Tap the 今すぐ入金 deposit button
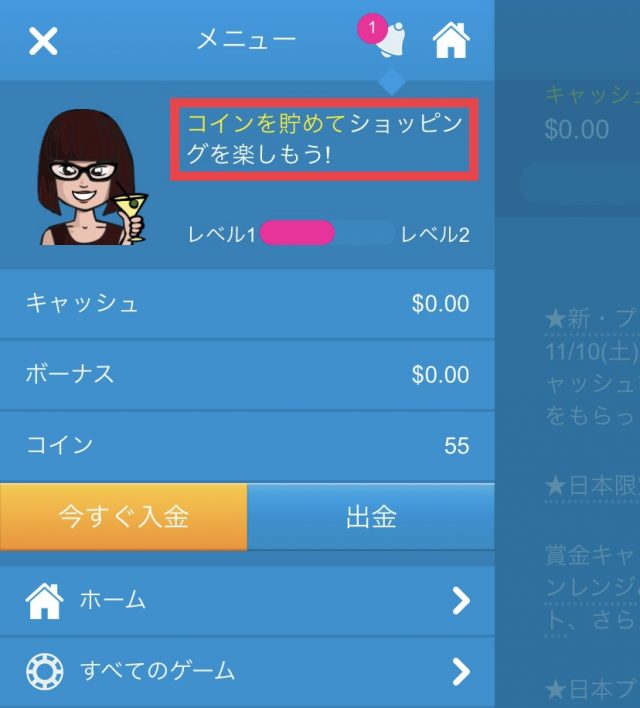The image size is (640, 708). pos(123,517)
